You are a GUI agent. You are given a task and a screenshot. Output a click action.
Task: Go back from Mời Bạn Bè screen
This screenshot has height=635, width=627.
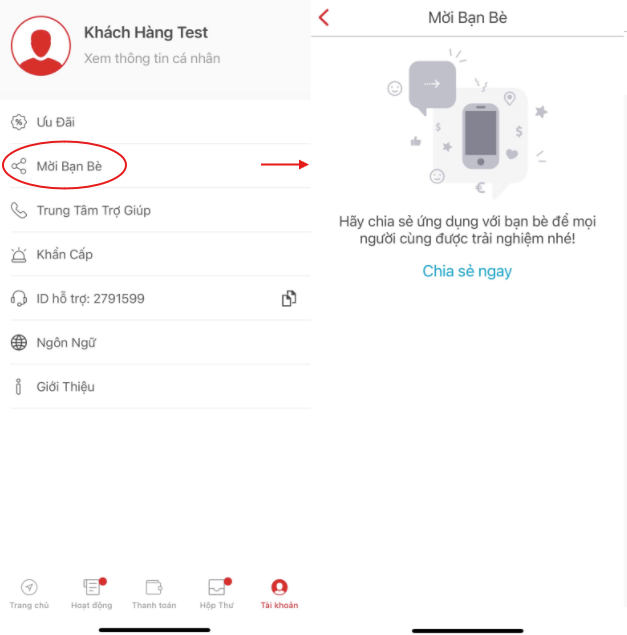[324, 17]
